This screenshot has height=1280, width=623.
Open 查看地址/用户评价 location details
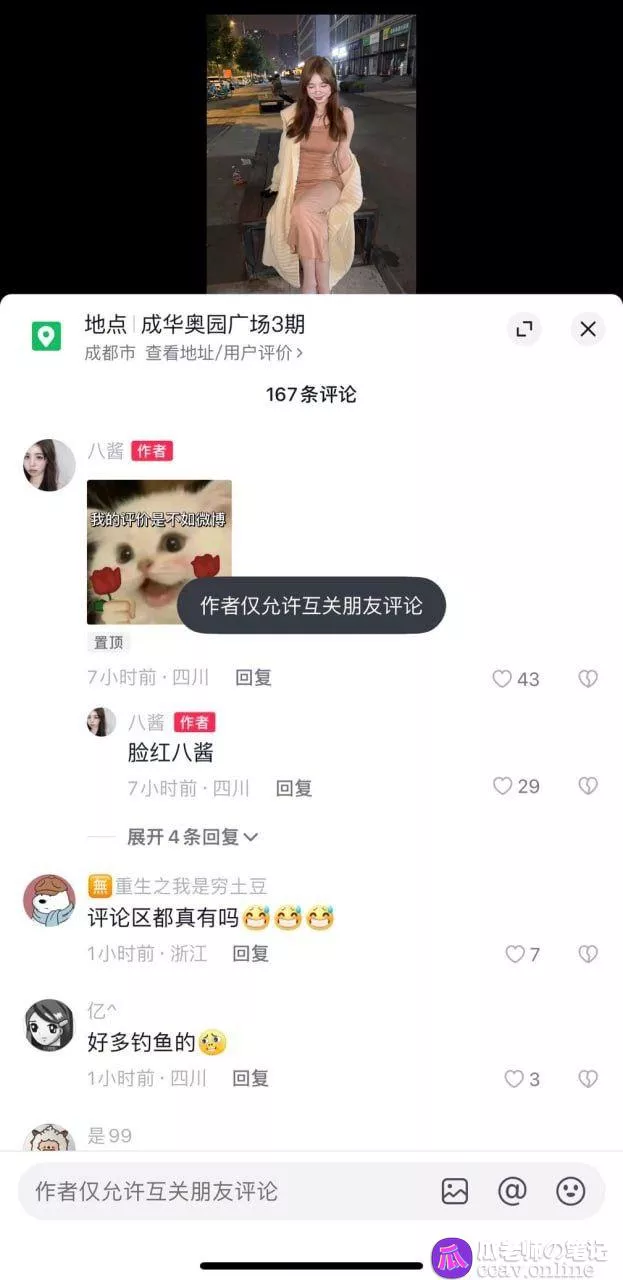click(223, 353)
